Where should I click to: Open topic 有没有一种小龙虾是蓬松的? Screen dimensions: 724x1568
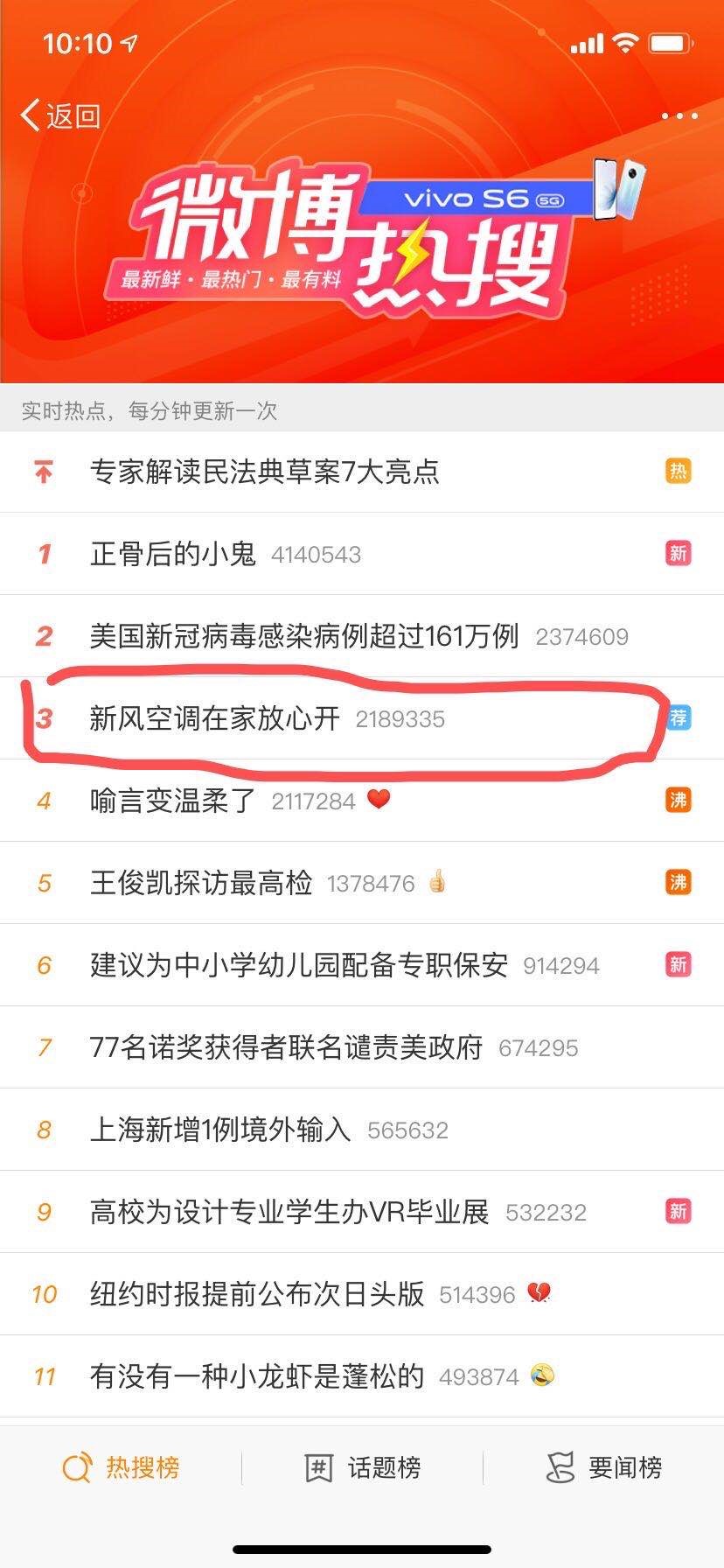pos(257,1375)
